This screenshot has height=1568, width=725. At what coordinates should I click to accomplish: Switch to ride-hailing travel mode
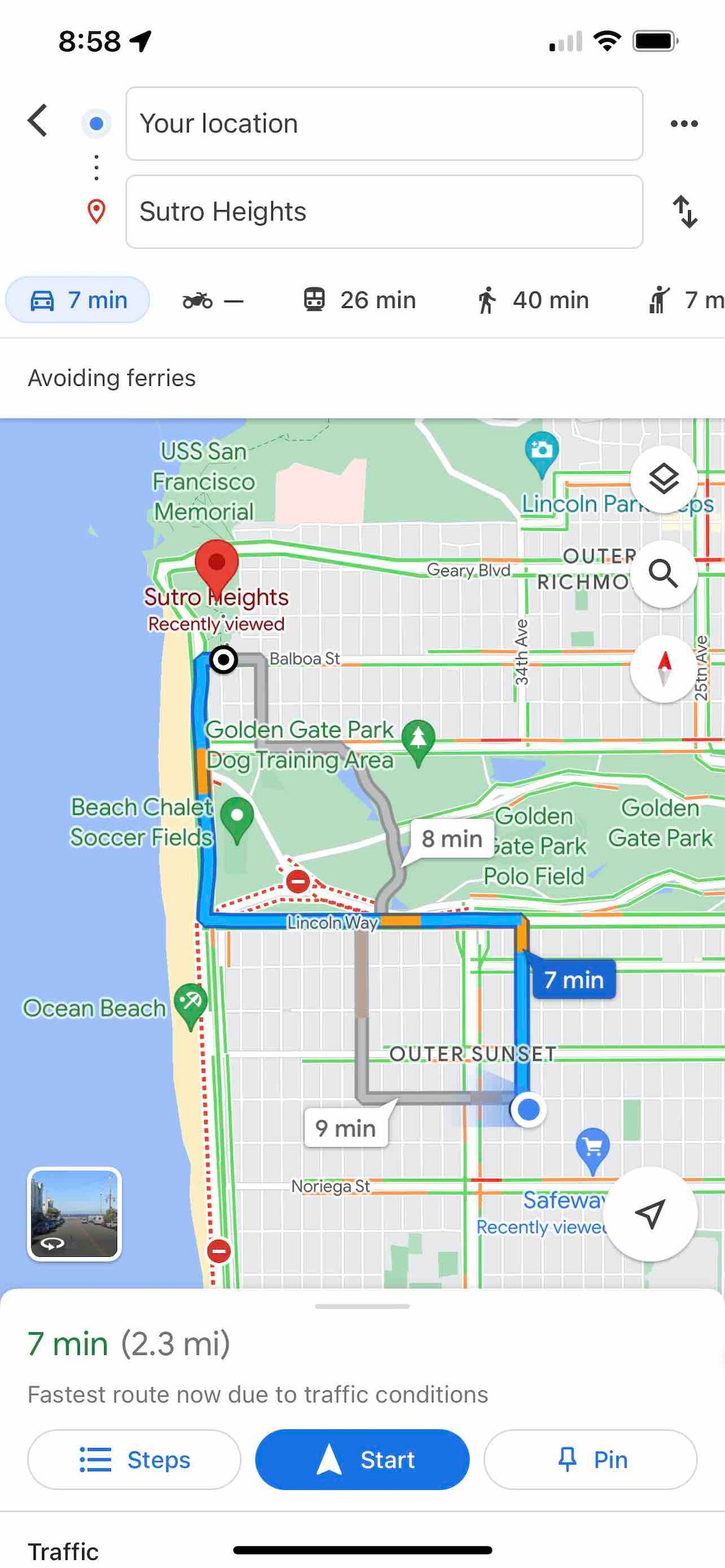tap(685, 300)
